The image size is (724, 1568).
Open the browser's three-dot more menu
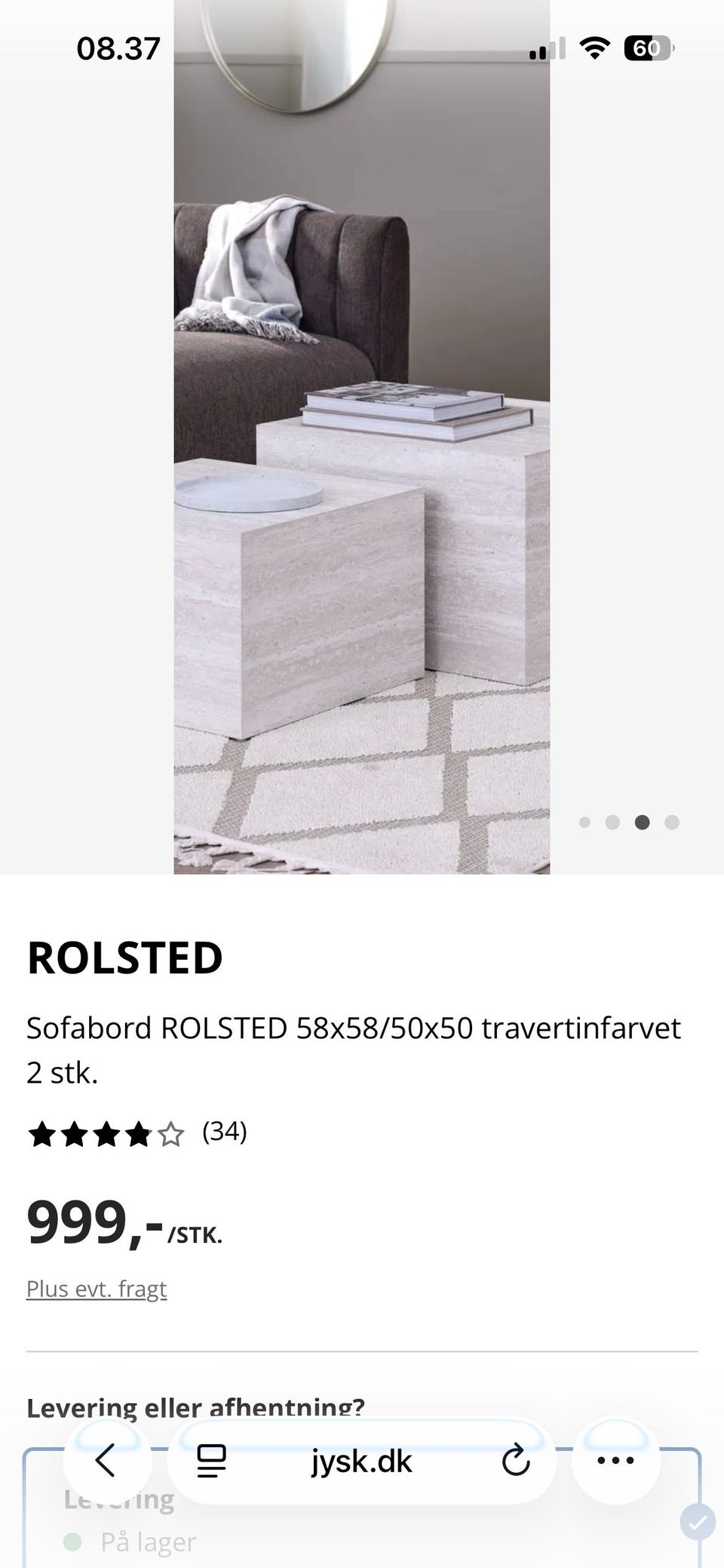615,1460
